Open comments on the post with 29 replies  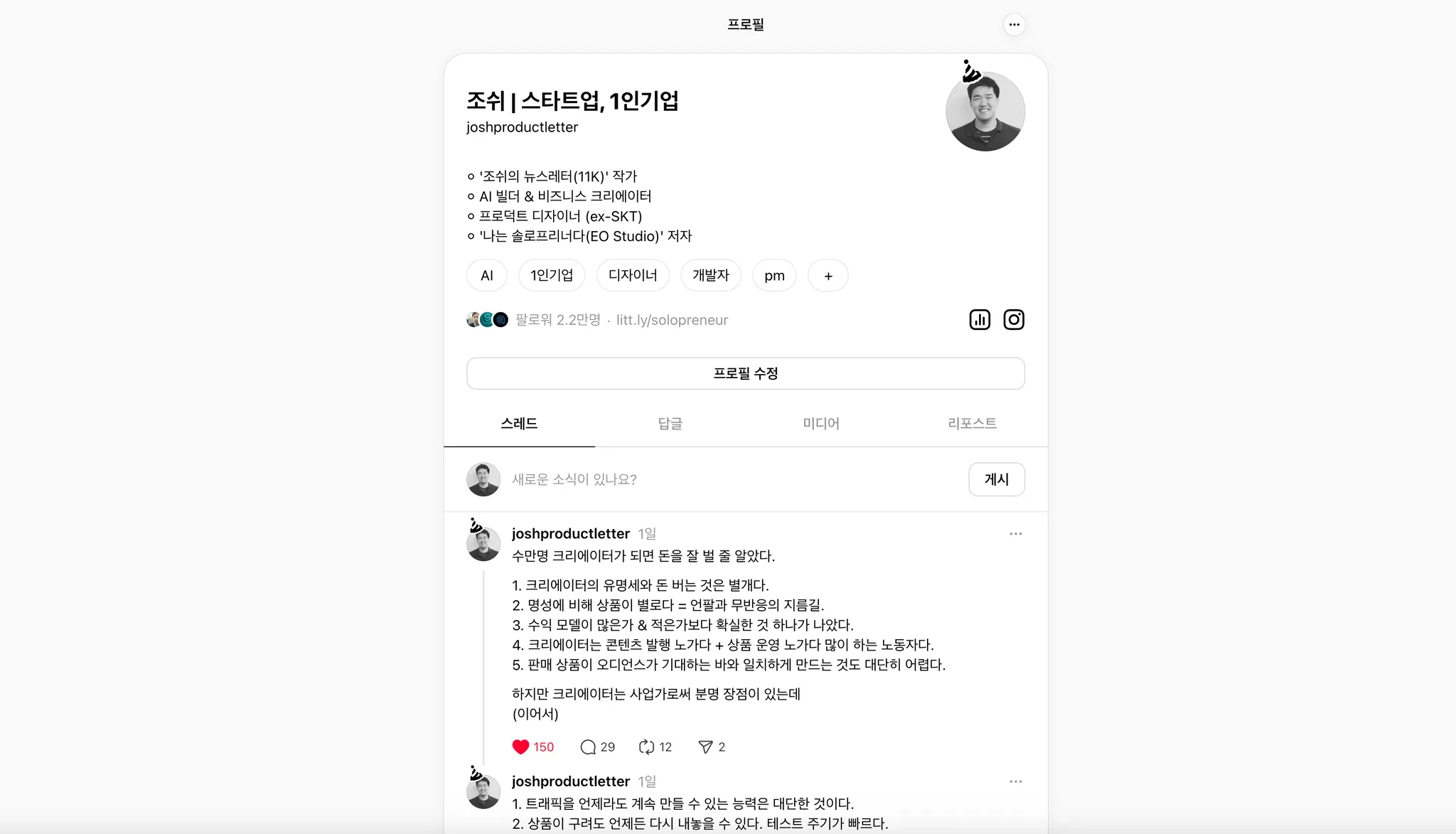click(588, 747)
